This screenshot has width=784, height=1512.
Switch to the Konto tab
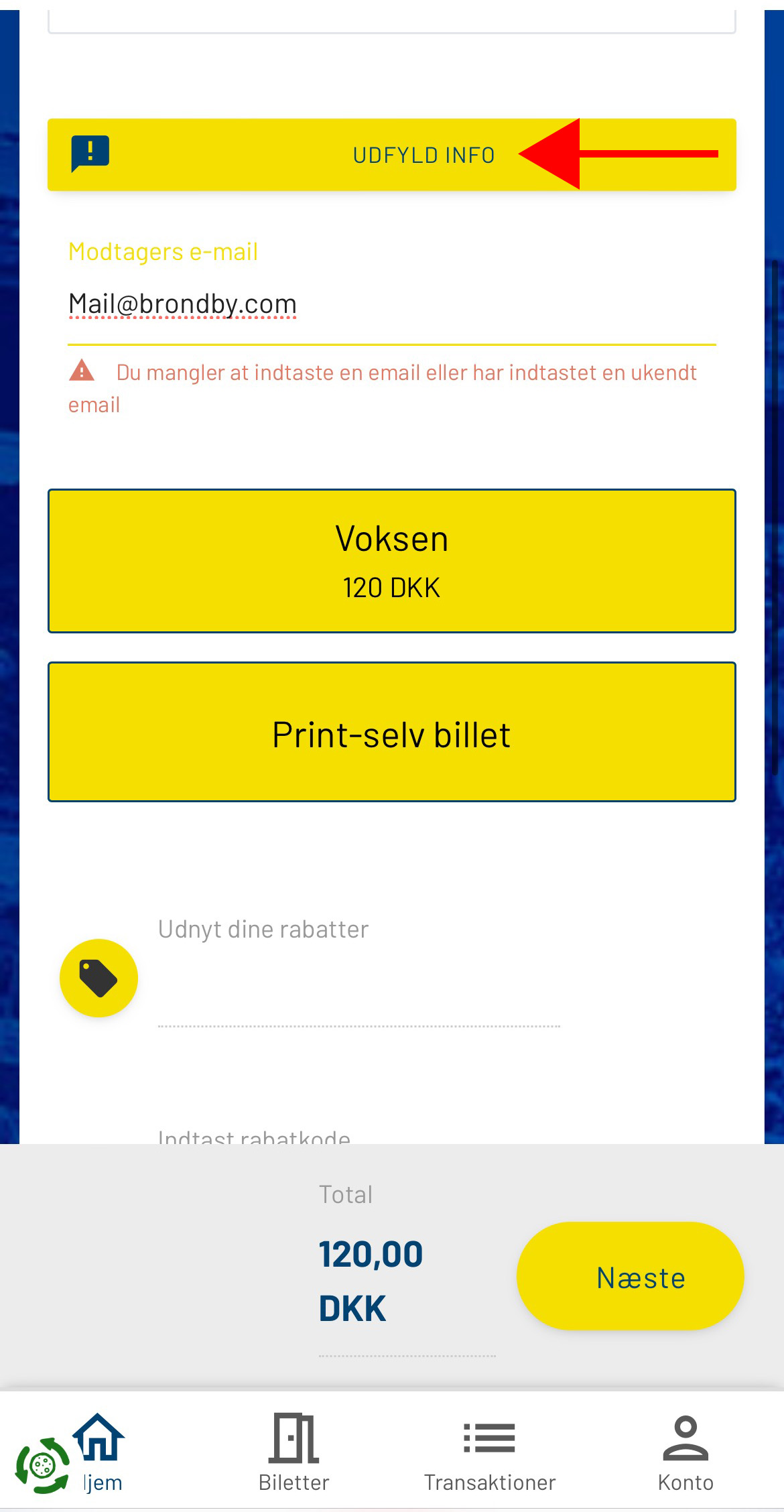click(x=685, y=1452)
